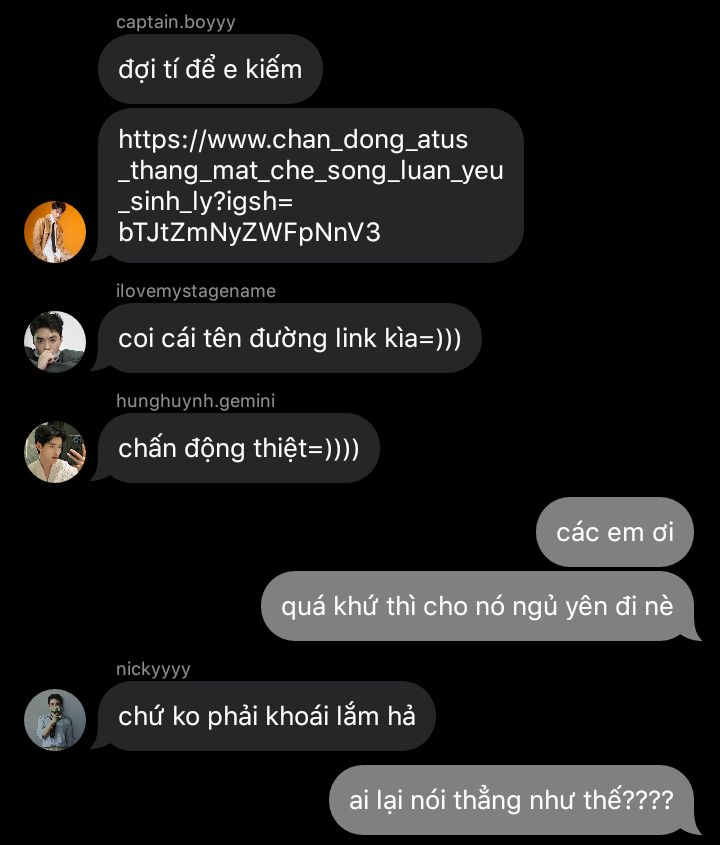The width and height of the screenshot is (720, 845).
Task: View hunghuynh.gemini's profile photo
Action: pyautogui.click(x=55, y=452)
